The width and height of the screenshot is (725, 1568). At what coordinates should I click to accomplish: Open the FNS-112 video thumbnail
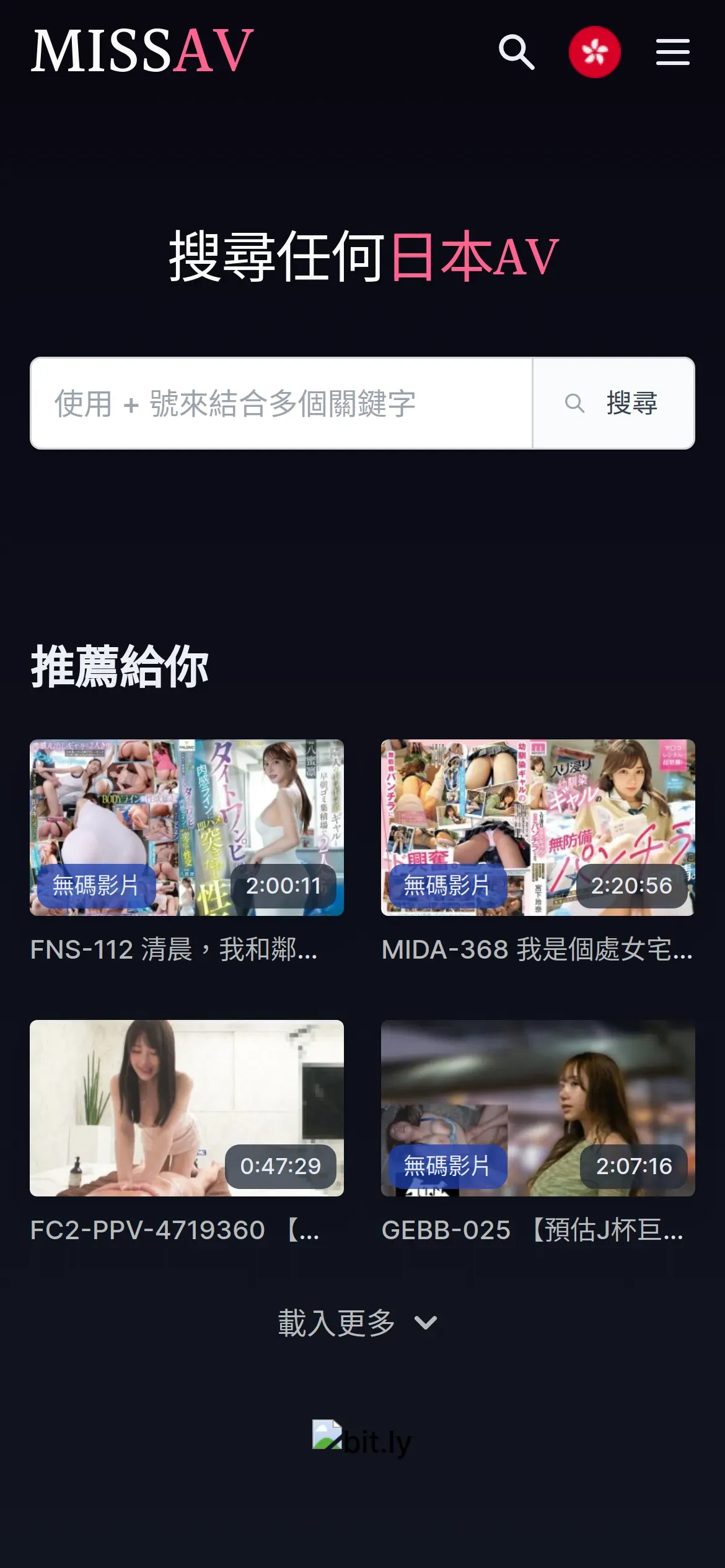pos(187,827)
